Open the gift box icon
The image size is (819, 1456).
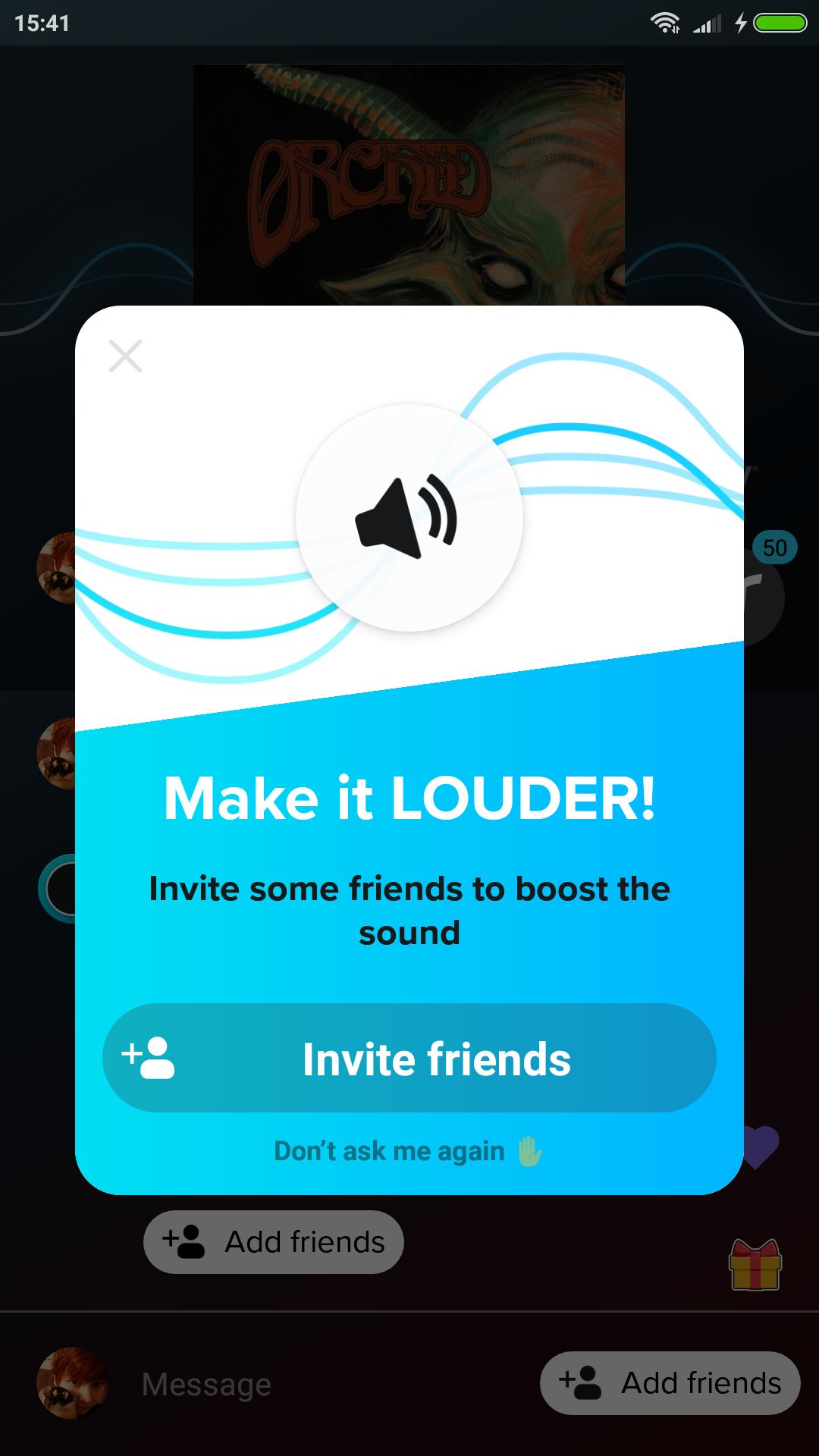coord(755,1264)
